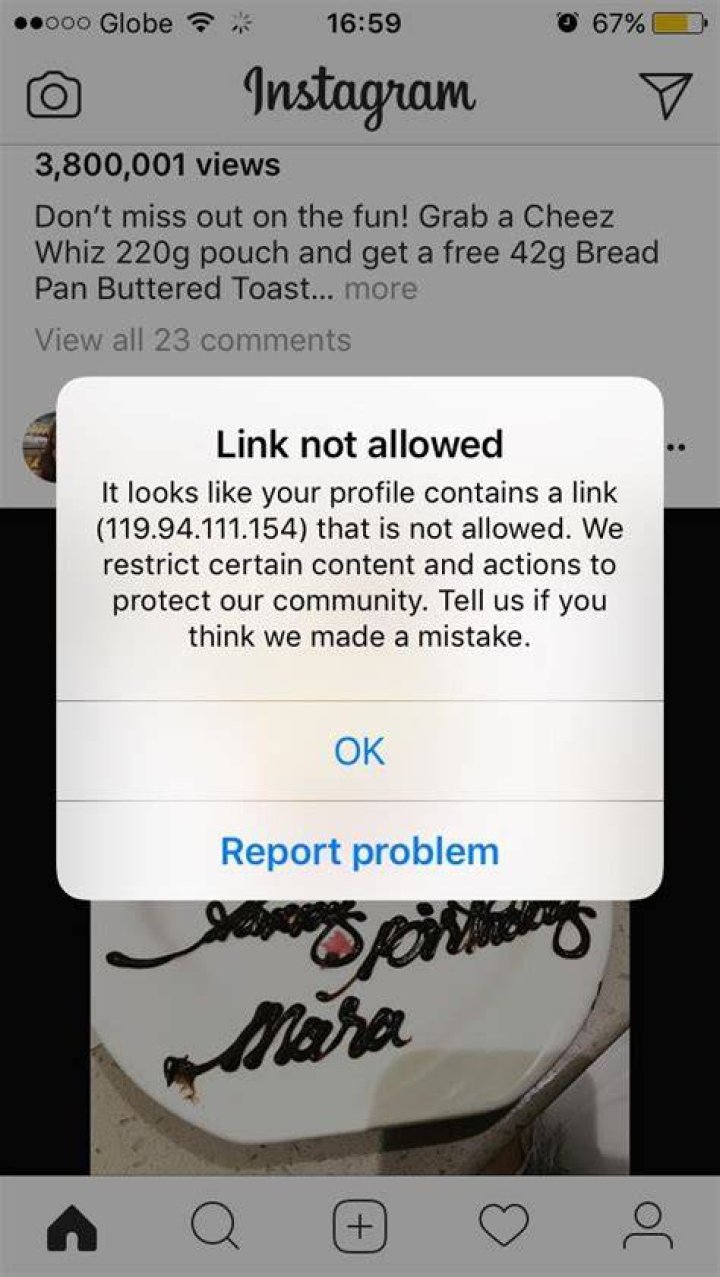This screenshot has width=720, height=1277.
Task: Open the Activity heart tab
Action: coord(504,1225)
